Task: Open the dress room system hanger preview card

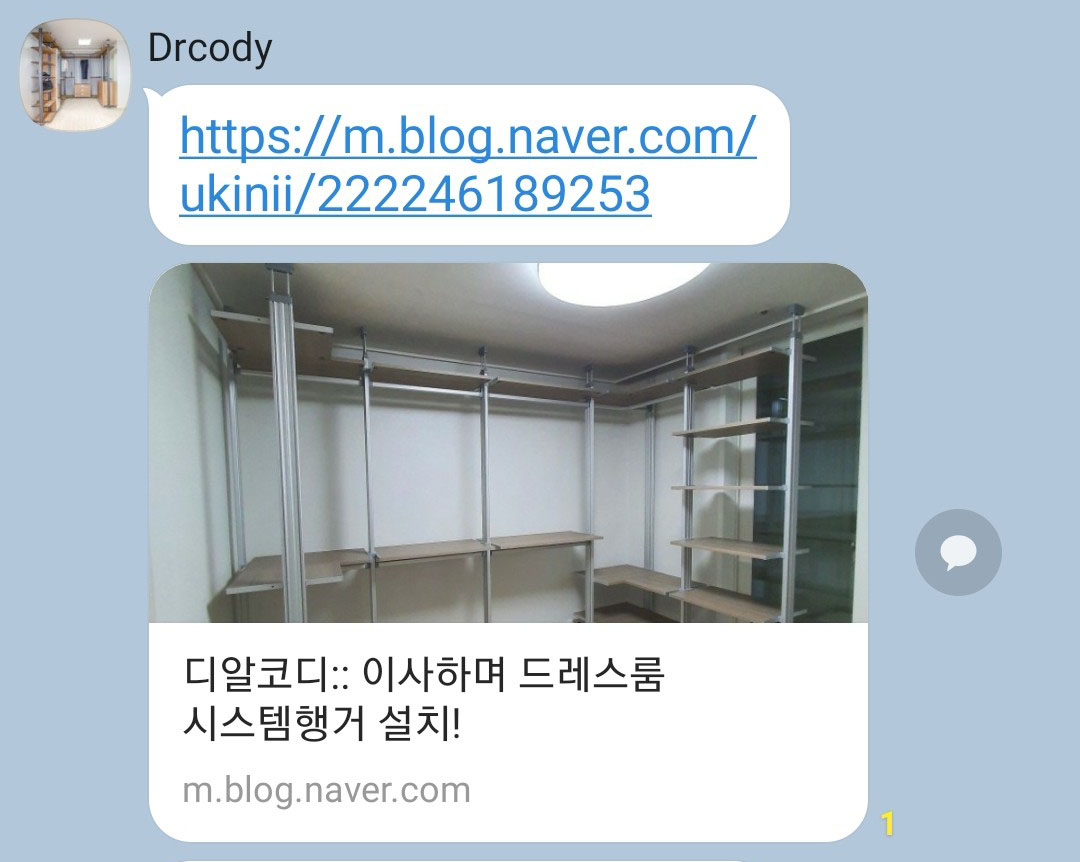Action: coord(508,552)
